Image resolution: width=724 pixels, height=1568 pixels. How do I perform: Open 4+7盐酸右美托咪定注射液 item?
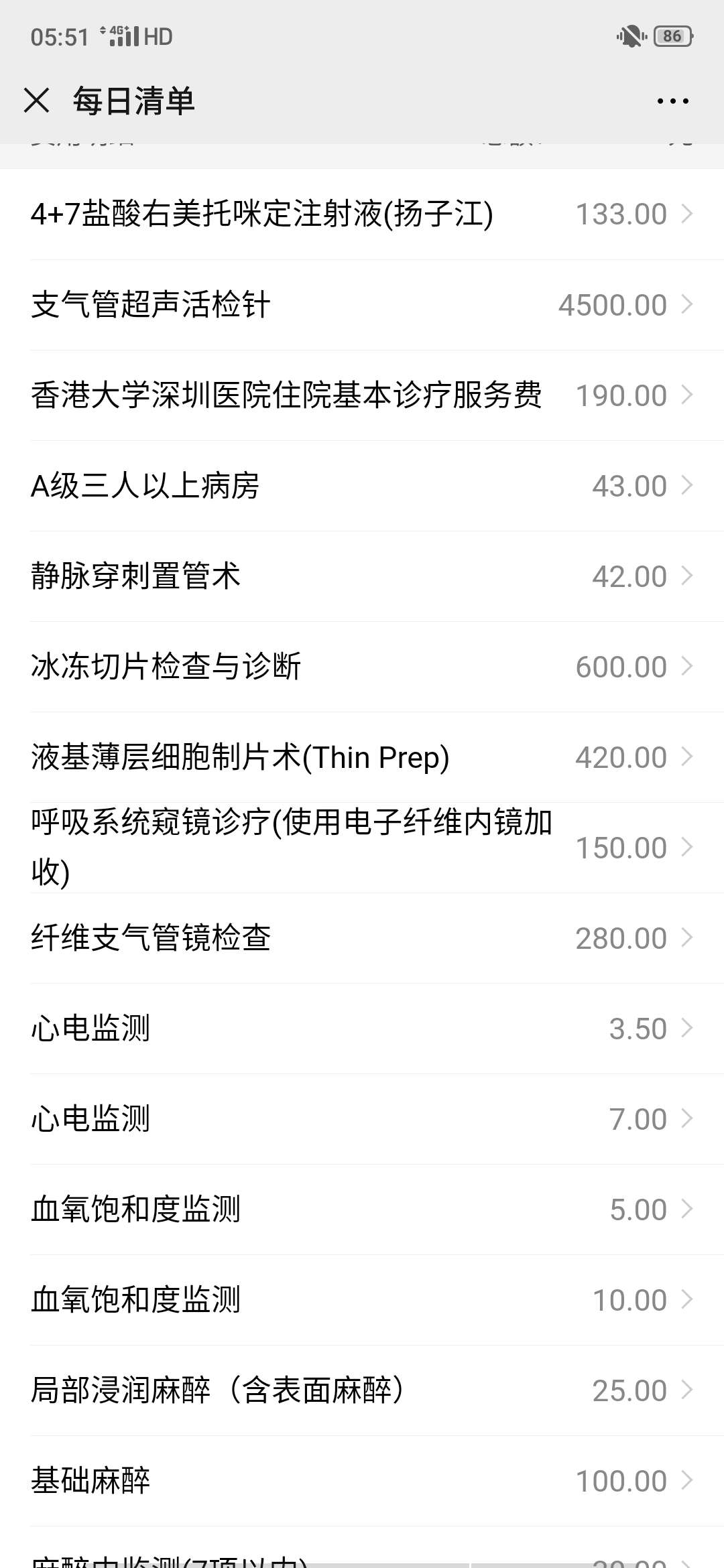coord(362,213)
